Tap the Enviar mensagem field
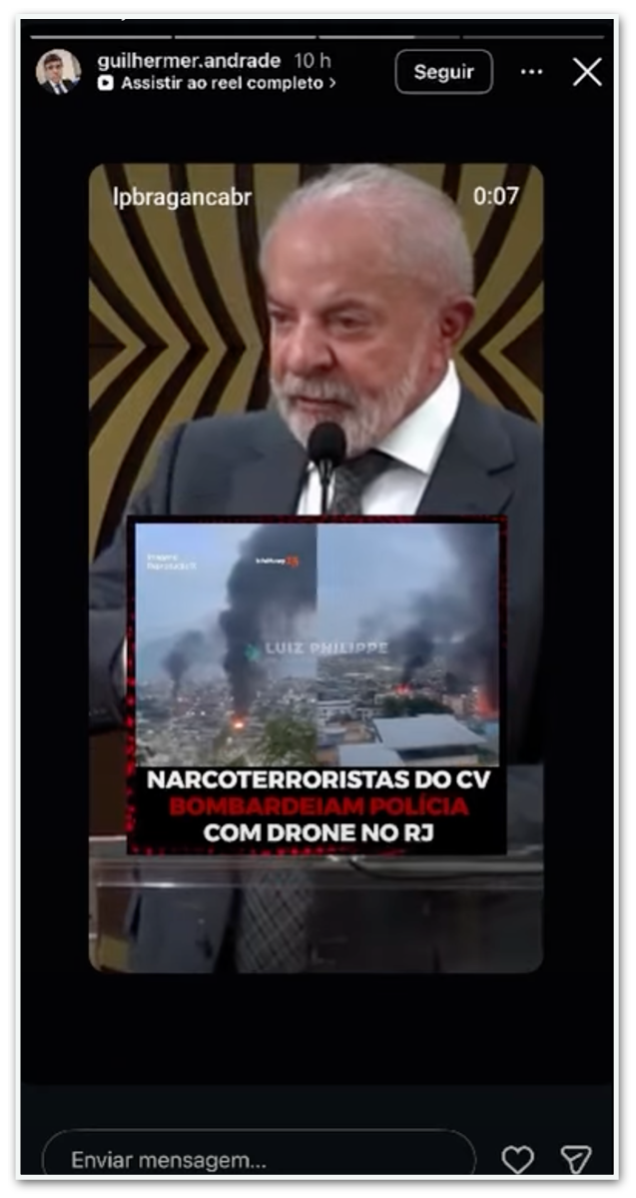The height and width of the screenshot is (1198, 636). (x=258, y=1158)
